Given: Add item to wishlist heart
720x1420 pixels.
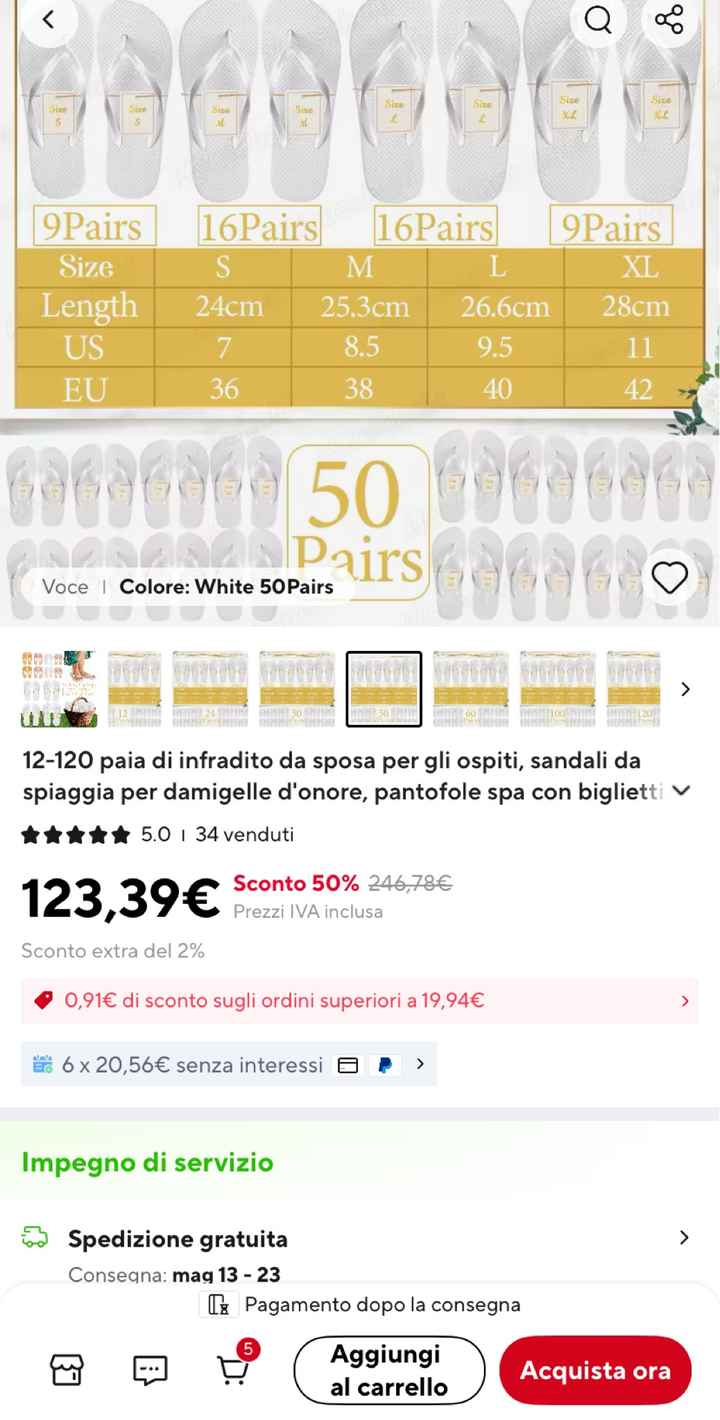Looking at the screenshot, I should coord(669,577).
